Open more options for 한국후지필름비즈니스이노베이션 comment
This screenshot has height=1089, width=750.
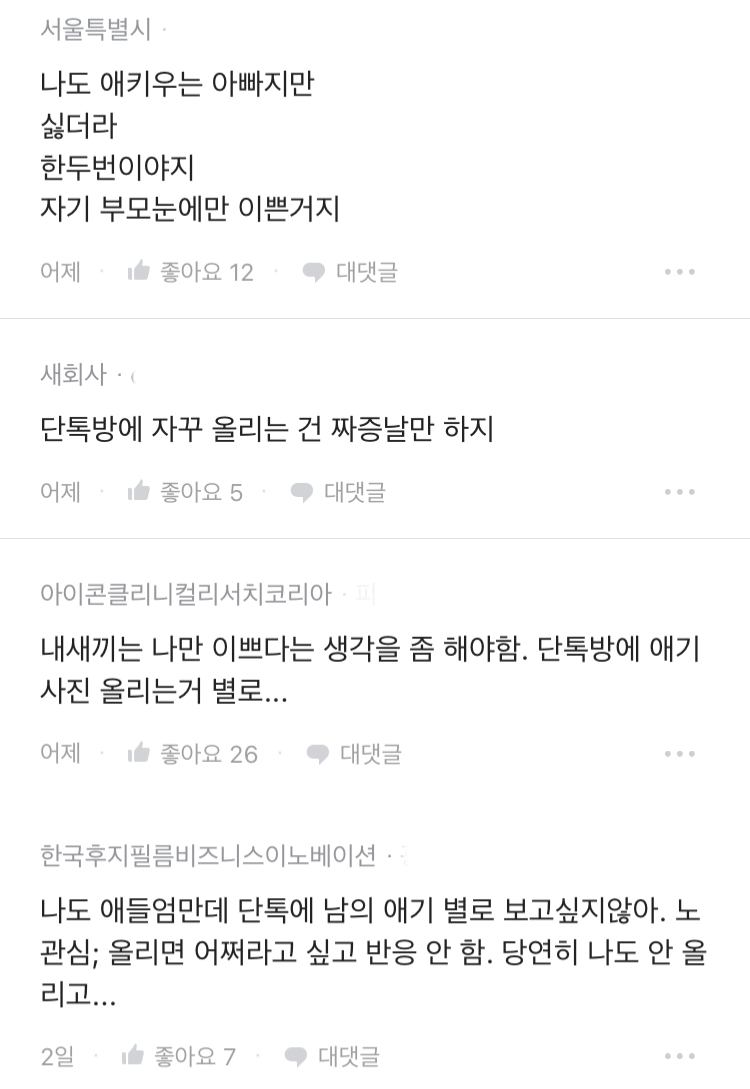point(679,1056)
